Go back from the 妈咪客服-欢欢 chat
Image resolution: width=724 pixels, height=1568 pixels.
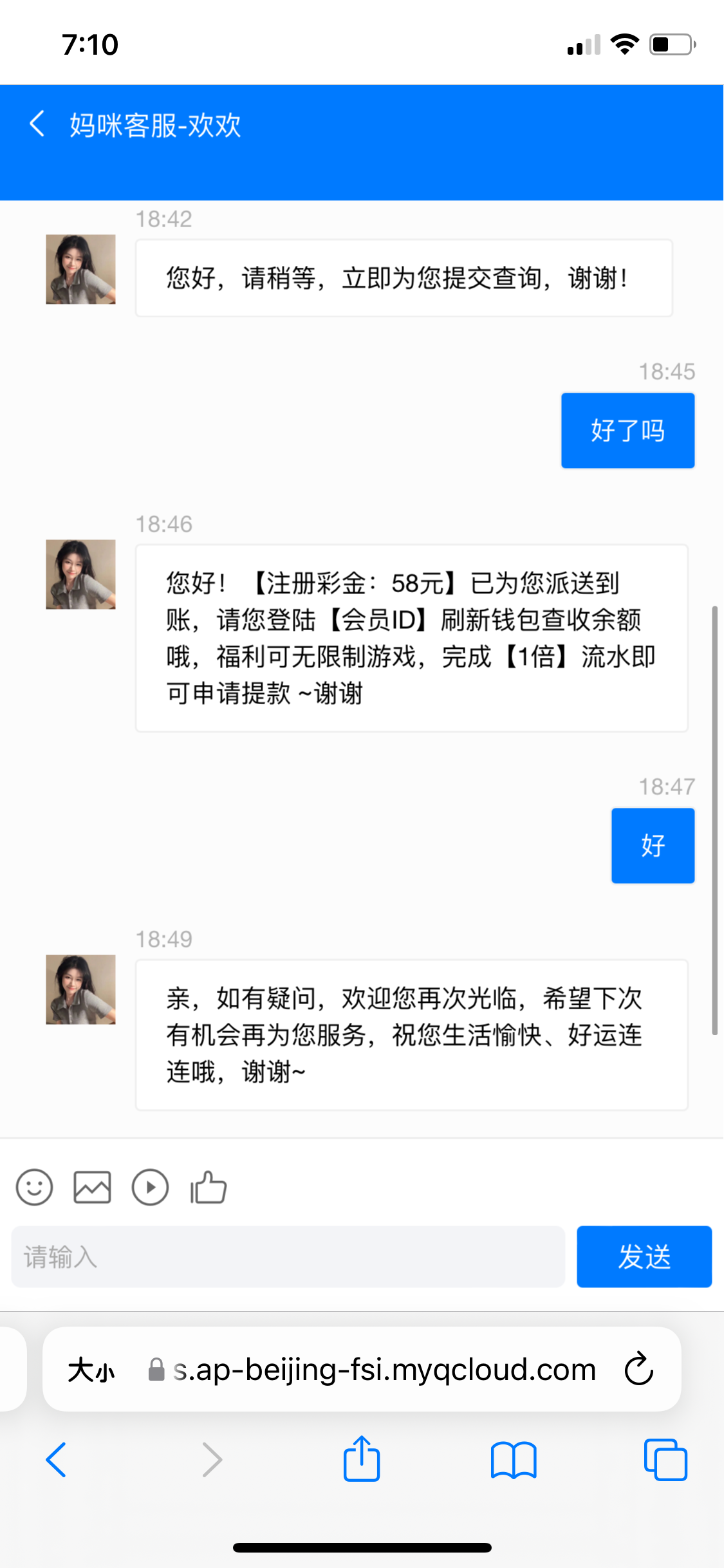coord(37,124)
